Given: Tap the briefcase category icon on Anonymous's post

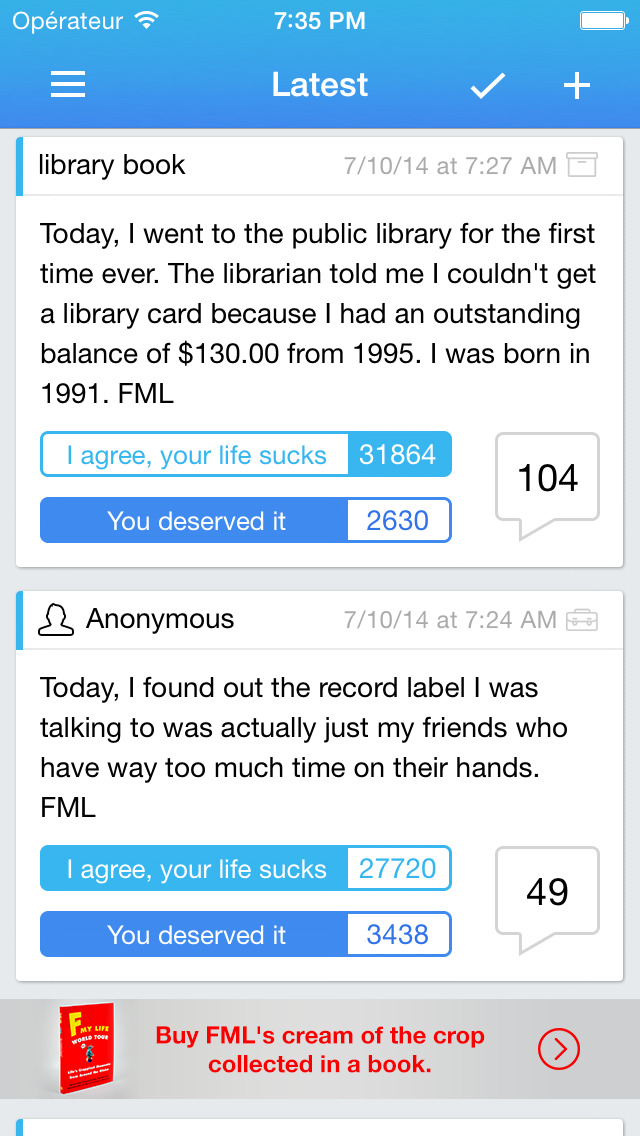Looking at the screenshot, I should (x=581, y=619).
